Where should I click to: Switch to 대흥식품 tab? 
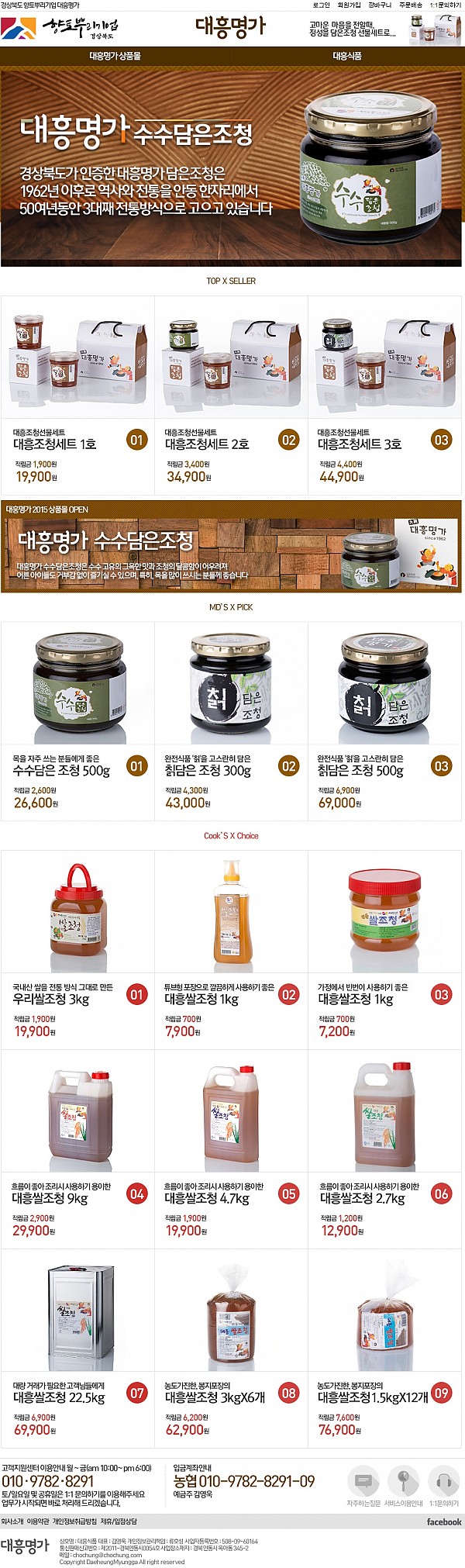pos(347,56)
